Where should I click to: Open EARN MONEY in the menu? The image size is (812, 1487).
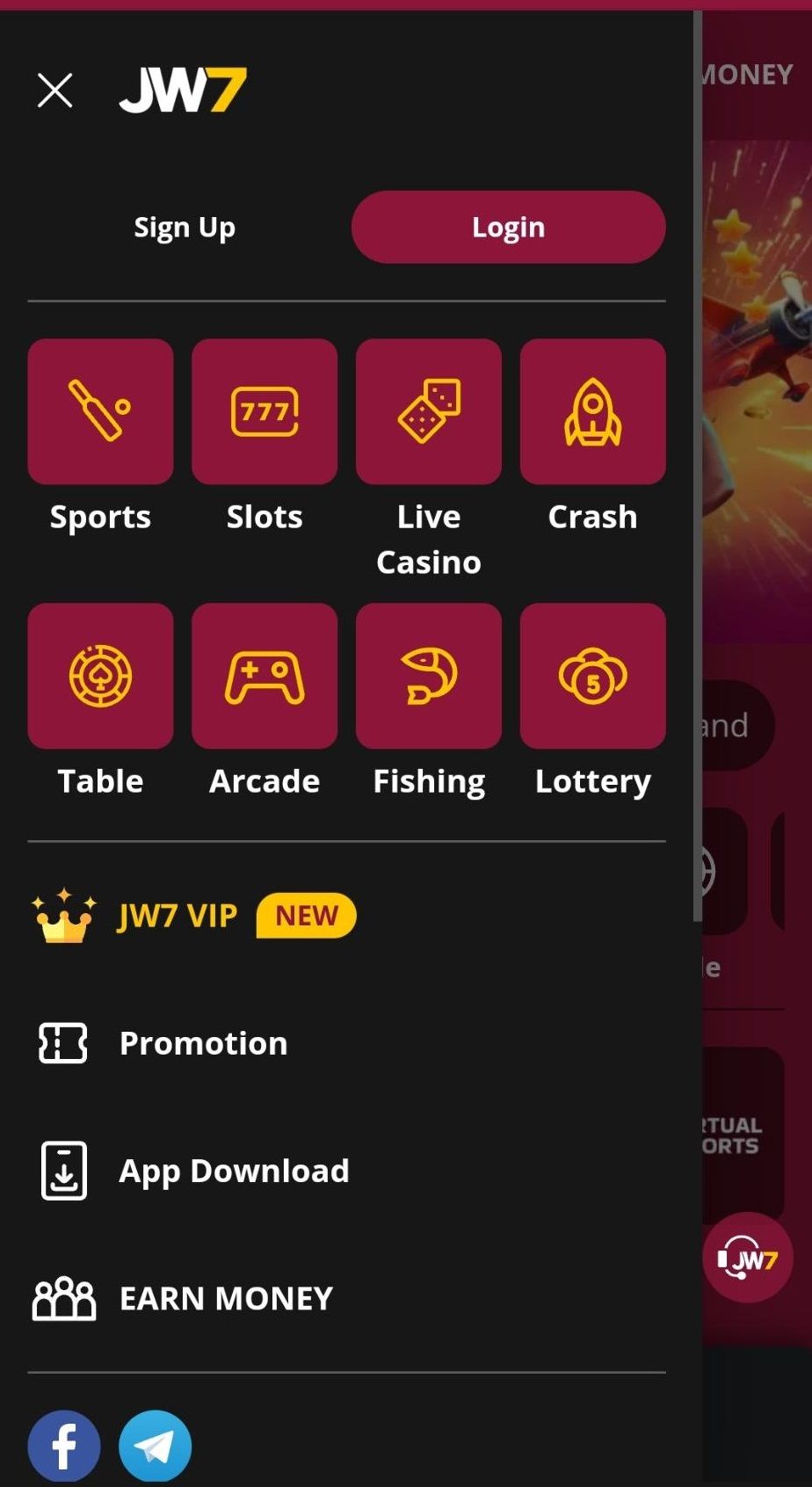225,1298
